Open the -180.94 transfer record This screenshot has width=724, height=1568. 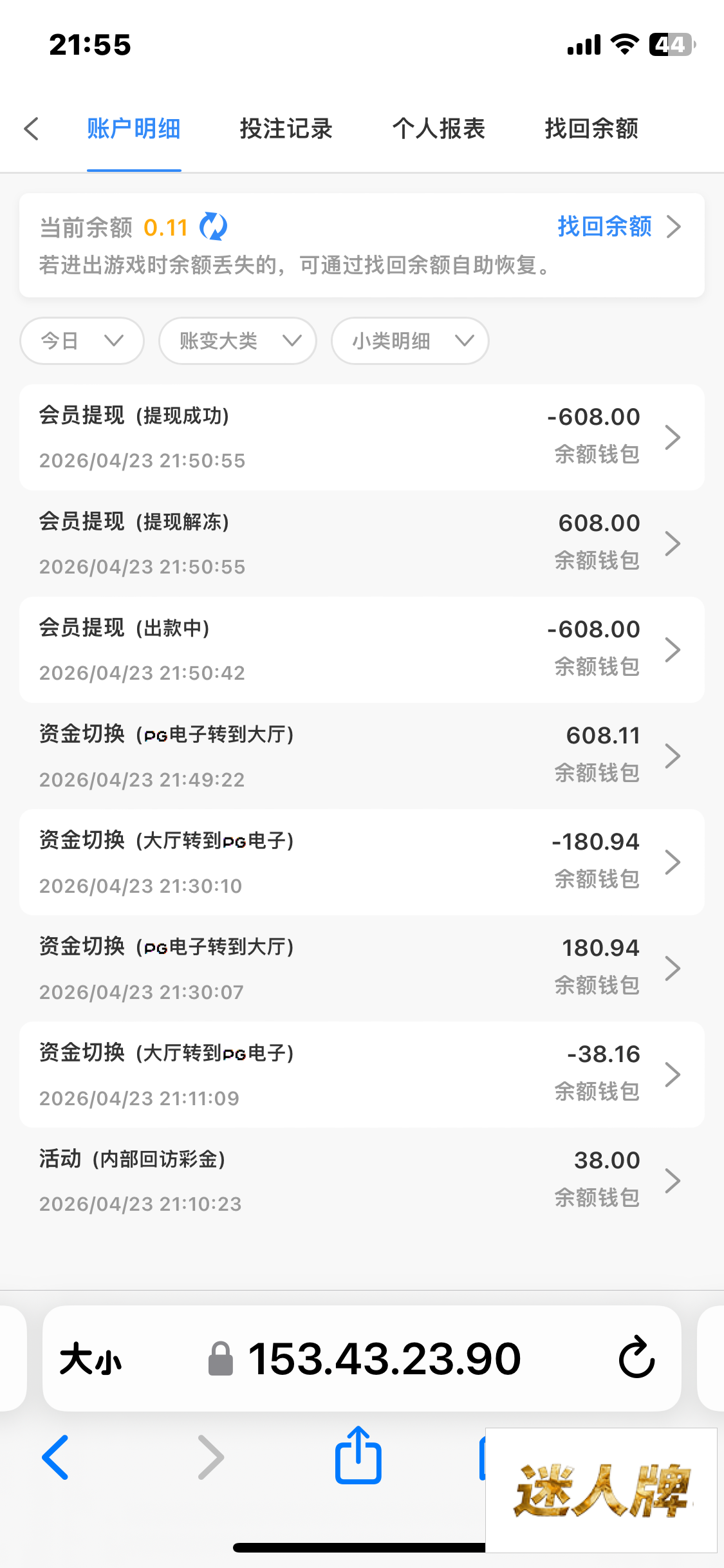(x=361, y=863)
